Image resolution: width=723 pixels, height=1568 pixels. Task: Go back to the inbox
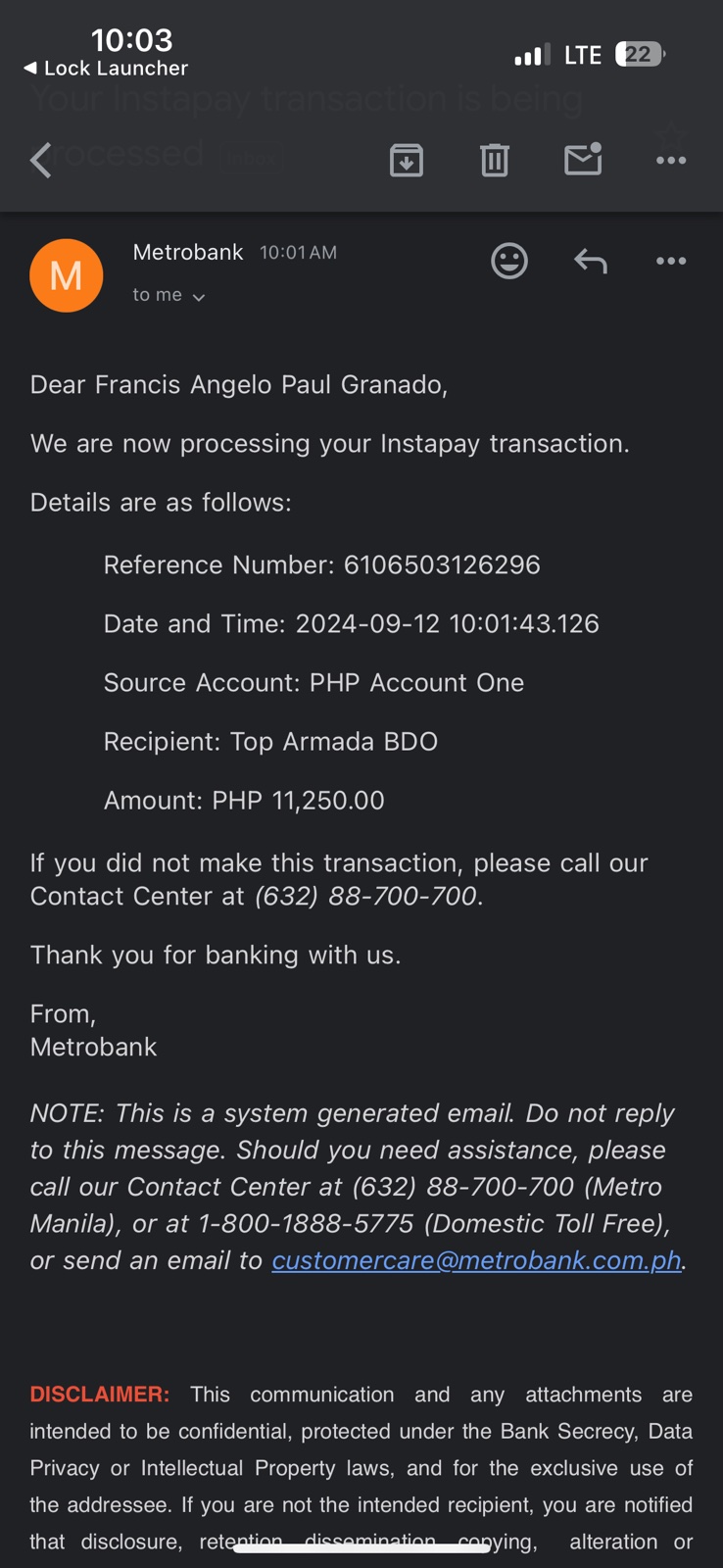pos(41,160)
